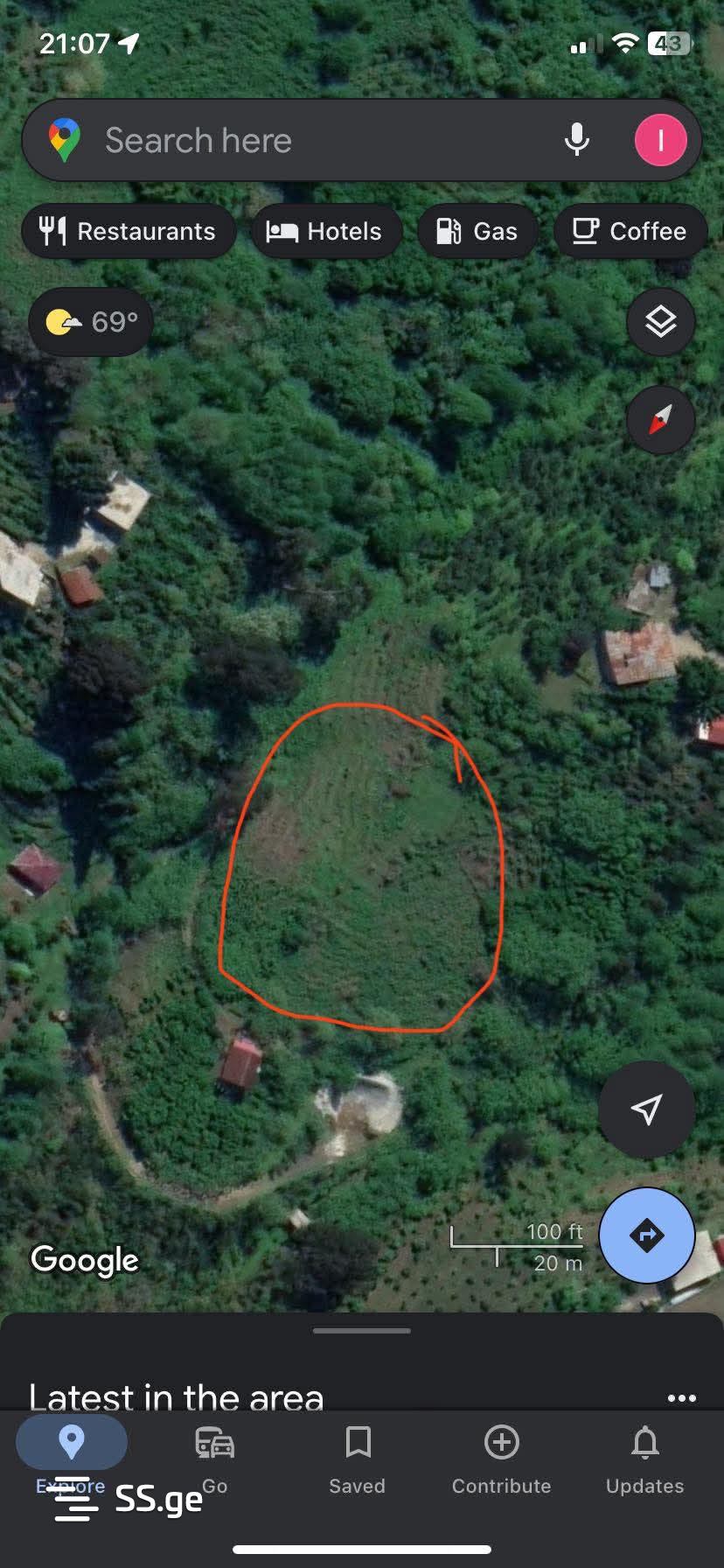The width and height of the screenshot is (724, 1568).
Task: Start voice search with the microphone
Action: tap(576, 140)
